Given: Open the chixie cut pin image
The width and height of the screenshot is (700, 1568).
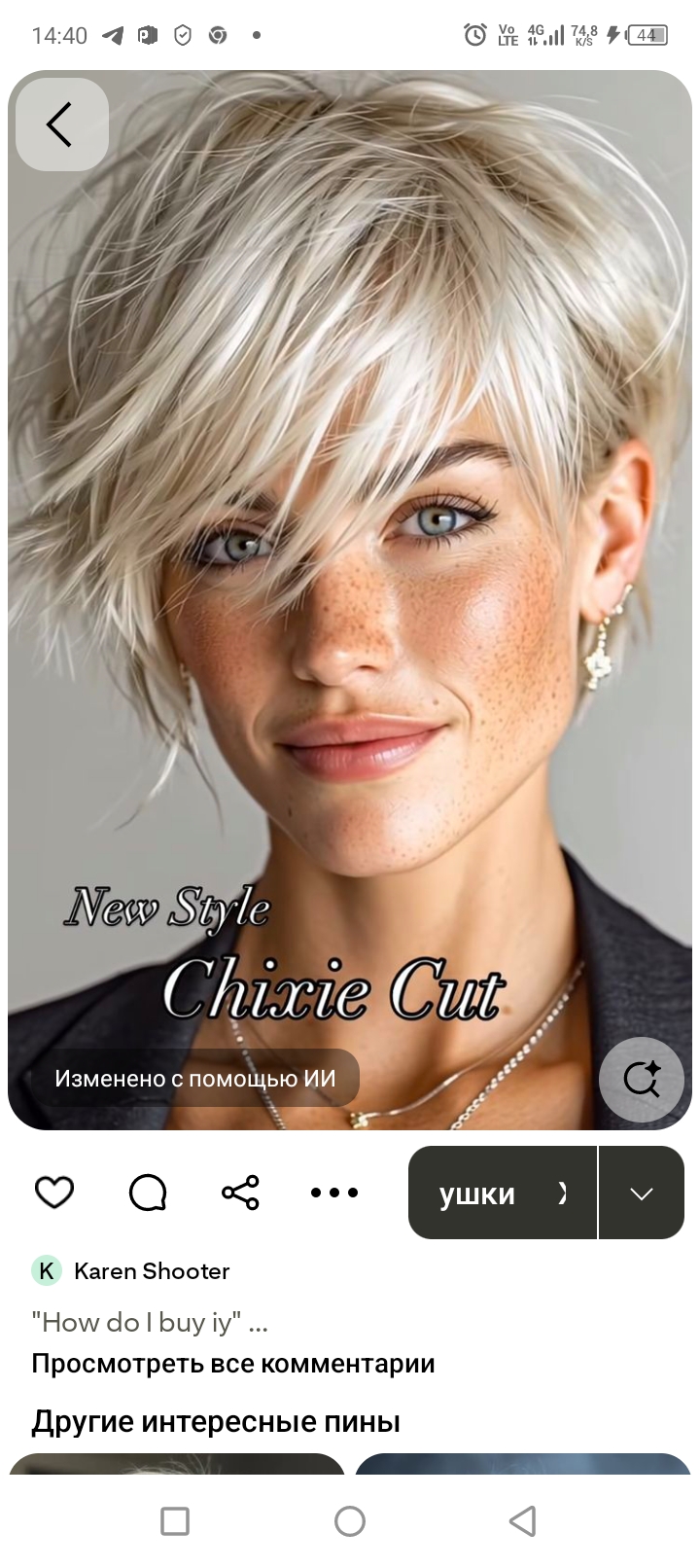Looking at the screenshot, I should click(350, 584).
